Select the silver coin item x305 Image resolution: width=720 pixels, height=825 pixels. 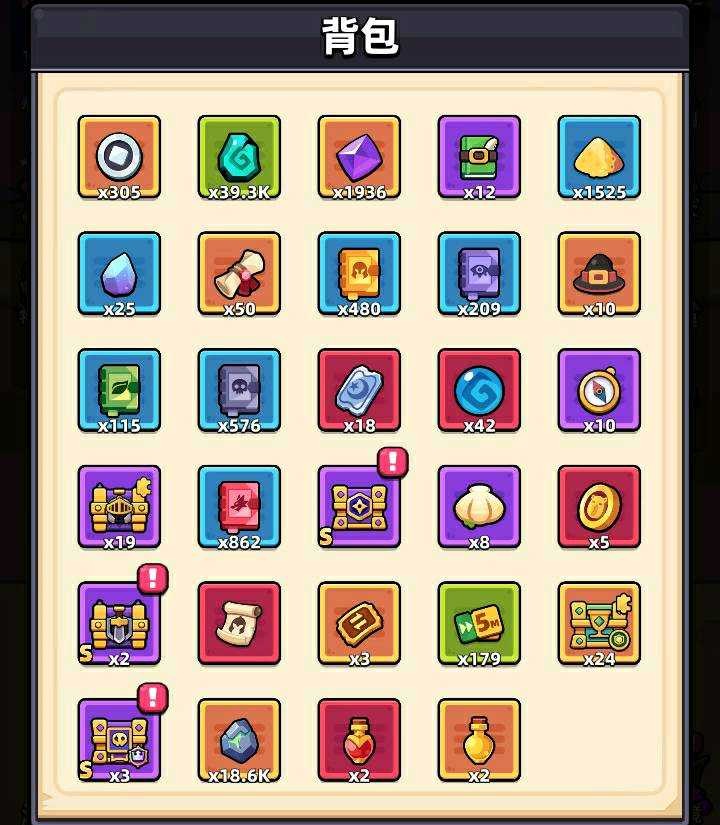coord(119,157)
